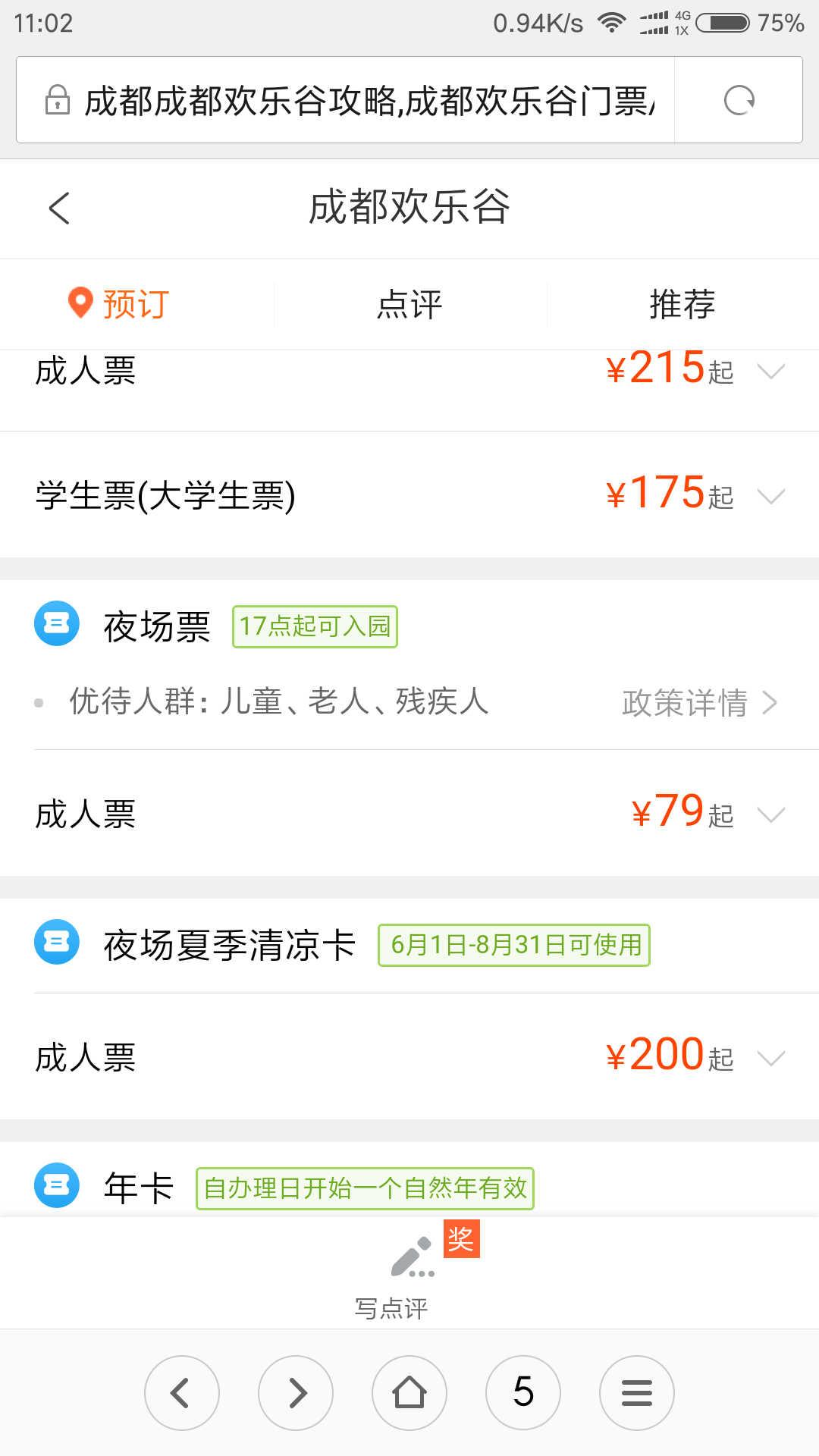Switch to the 推荐 tab
Image resolution: width=819 pixels, height=1456 pixels.
[682, 305]
